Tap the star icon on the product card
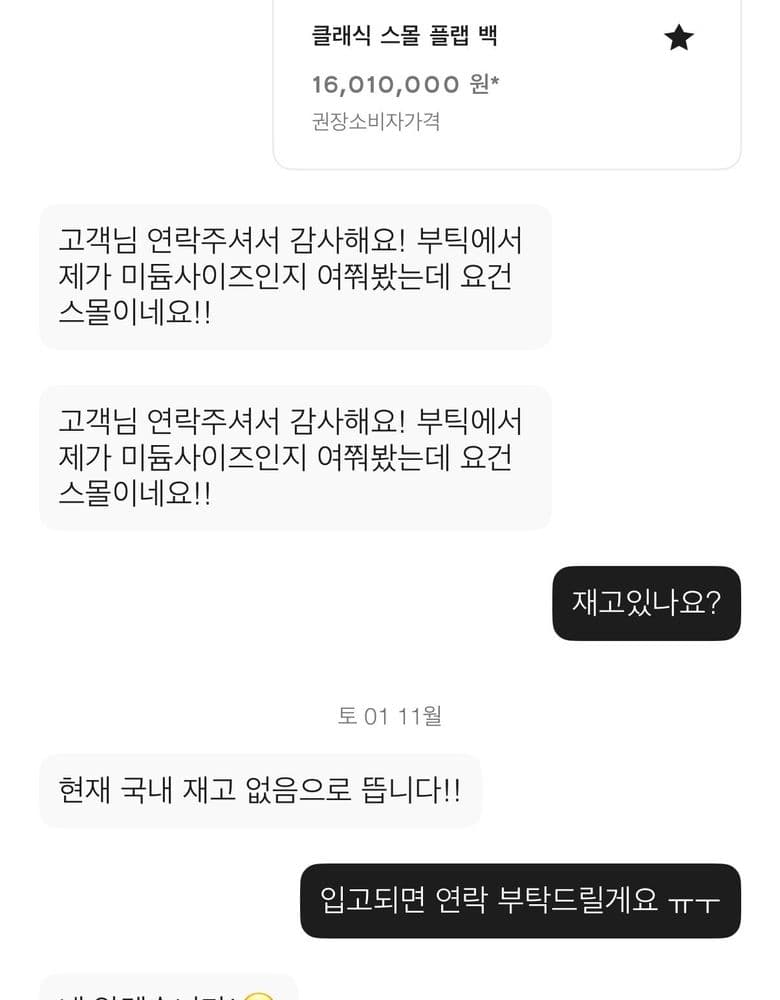 (x=679, y=39)
